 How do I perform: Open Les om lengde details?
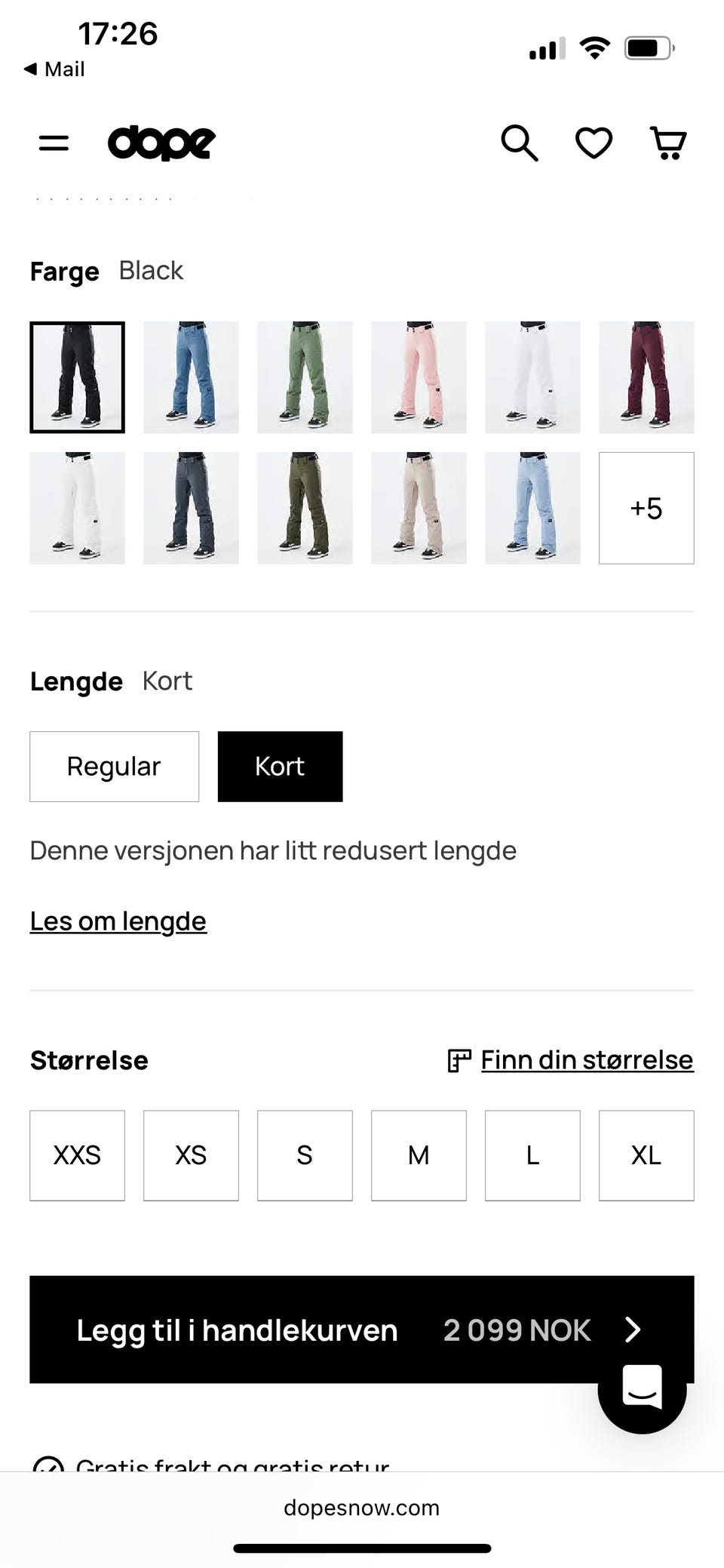[x=118, y=921]
